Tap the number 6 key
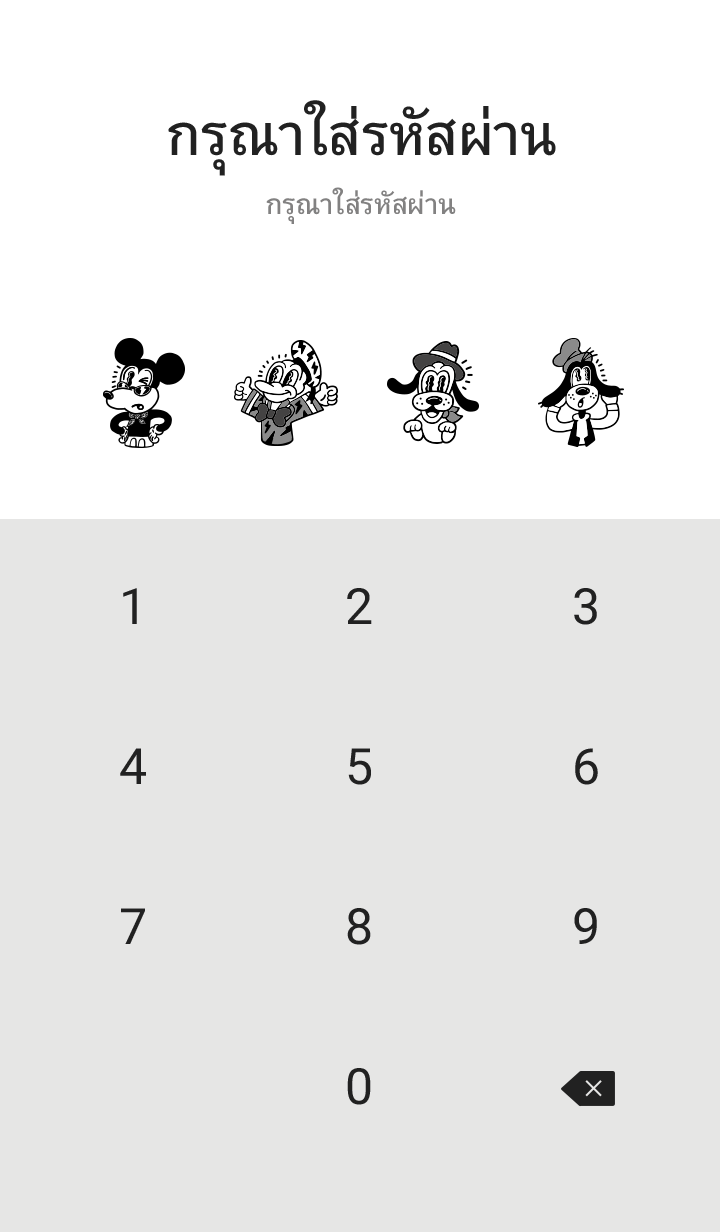Screen dimensions: 720x1232 coord(586,767)
